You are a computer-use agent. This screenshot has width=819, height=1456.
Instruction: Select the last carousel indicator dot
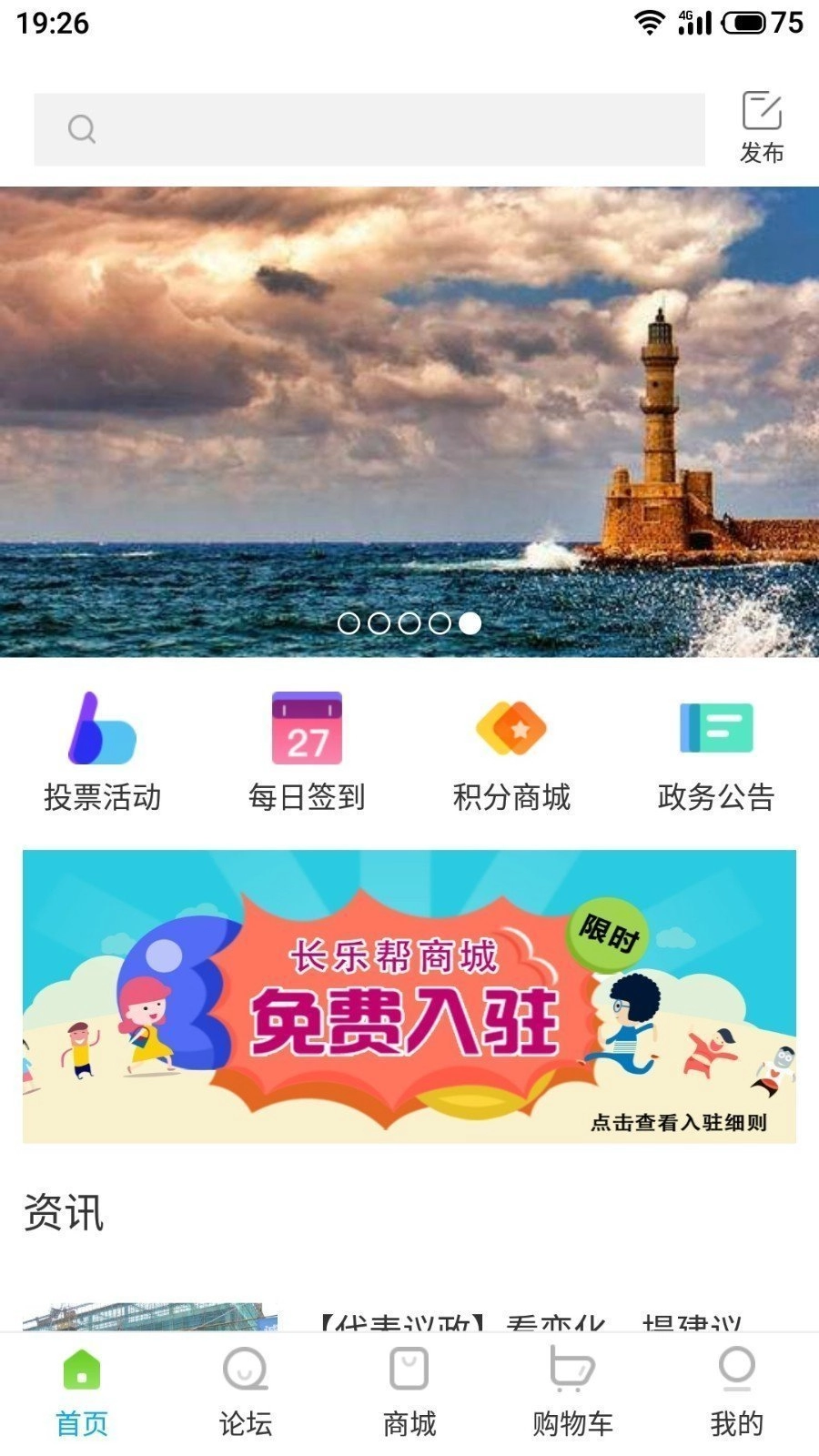point(470,624)
